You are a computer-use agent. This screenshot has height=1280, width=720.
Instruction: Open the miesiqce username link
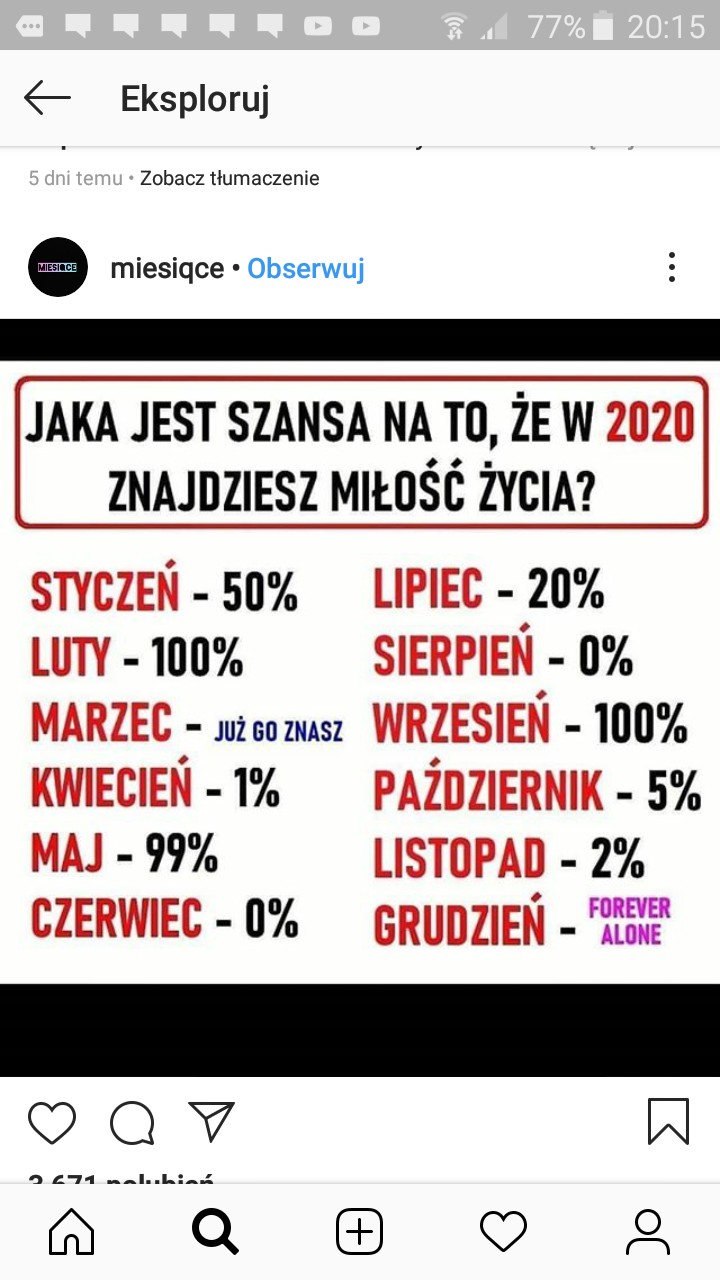pos(167,268)
